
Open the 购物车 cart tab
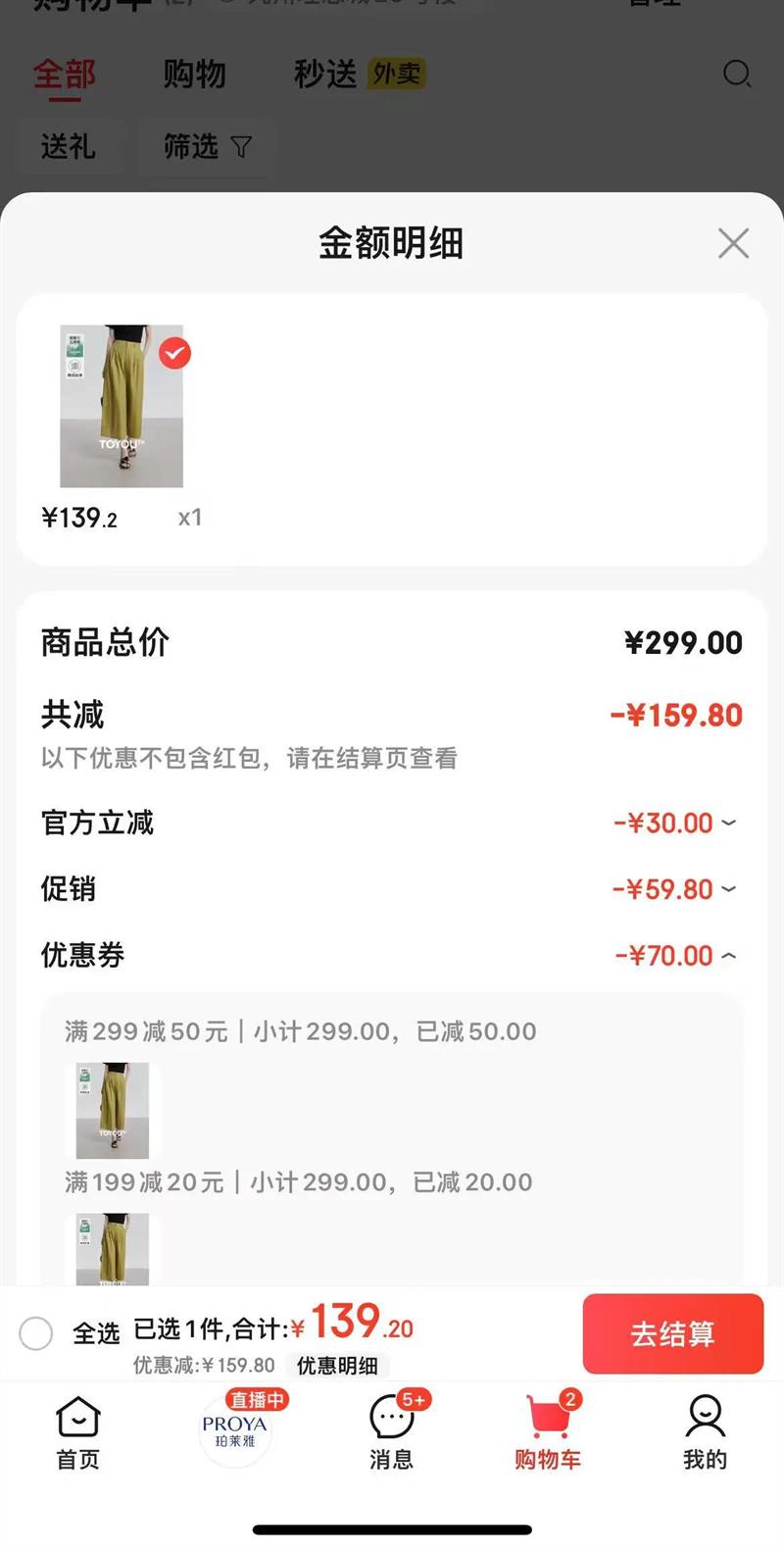(548, 1432)
